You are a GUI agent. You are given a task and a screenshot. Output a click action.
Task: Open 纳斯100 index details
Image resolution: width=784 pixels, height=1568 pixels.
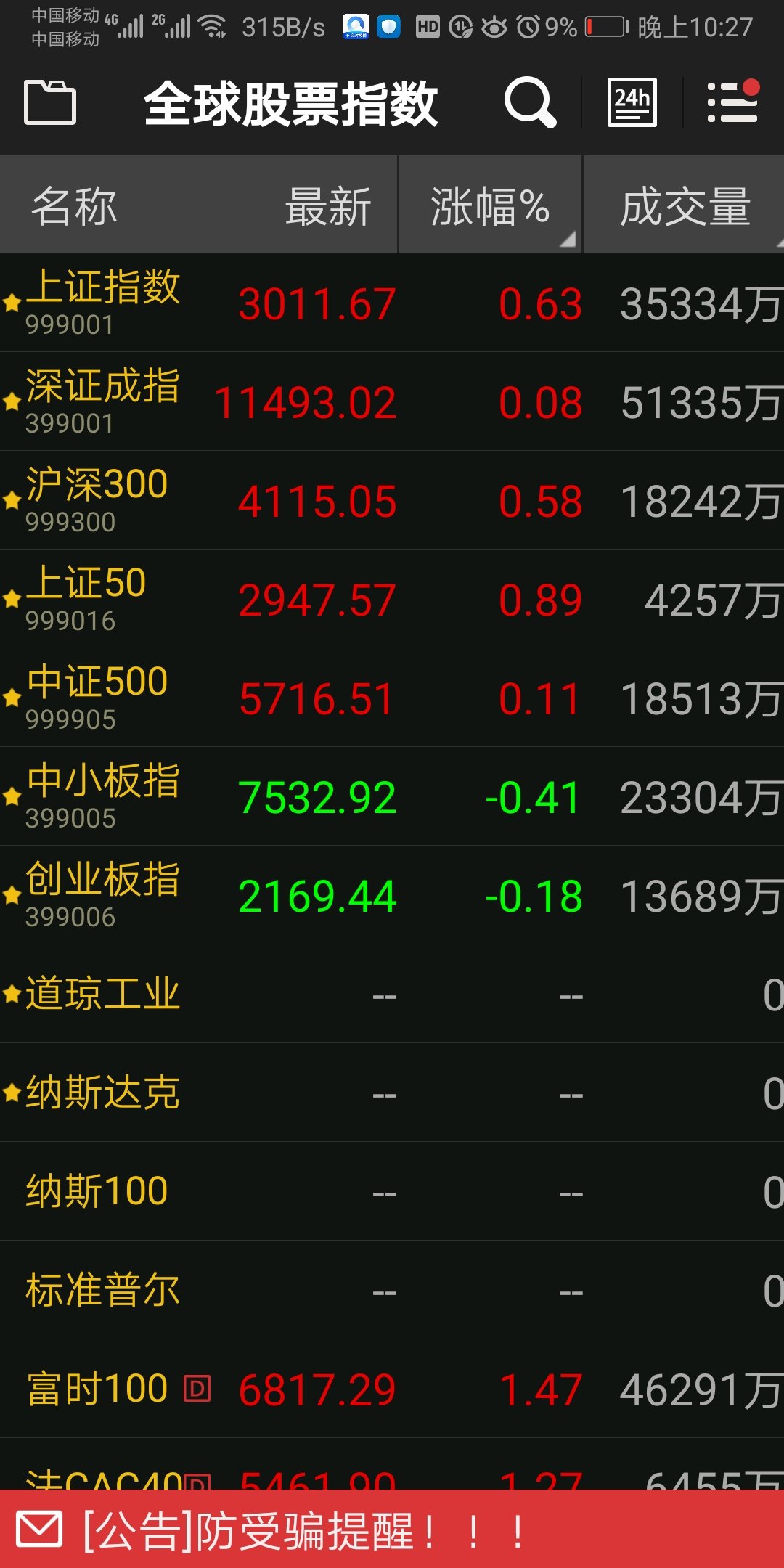point(392,1191)
